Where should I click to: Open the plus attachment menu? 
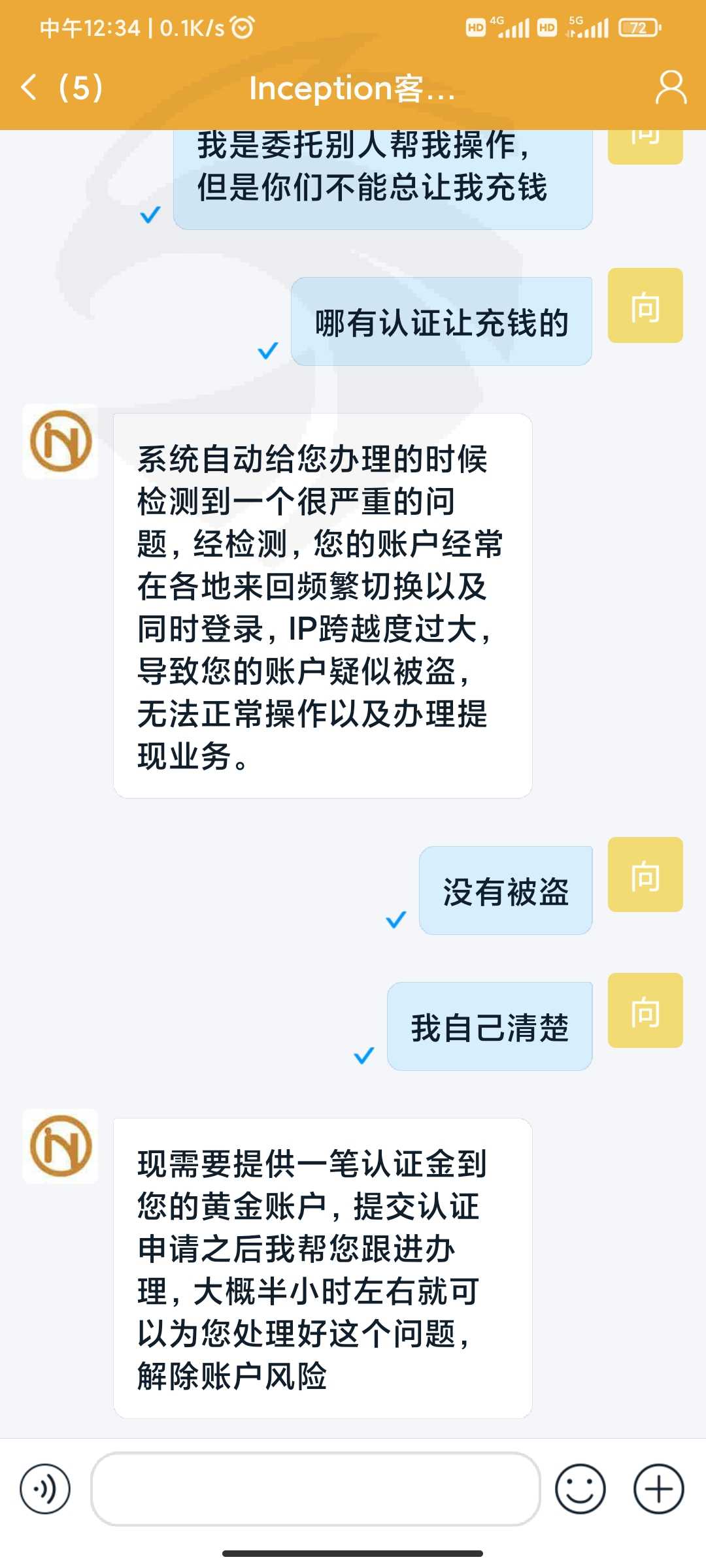click(659, 1489)
